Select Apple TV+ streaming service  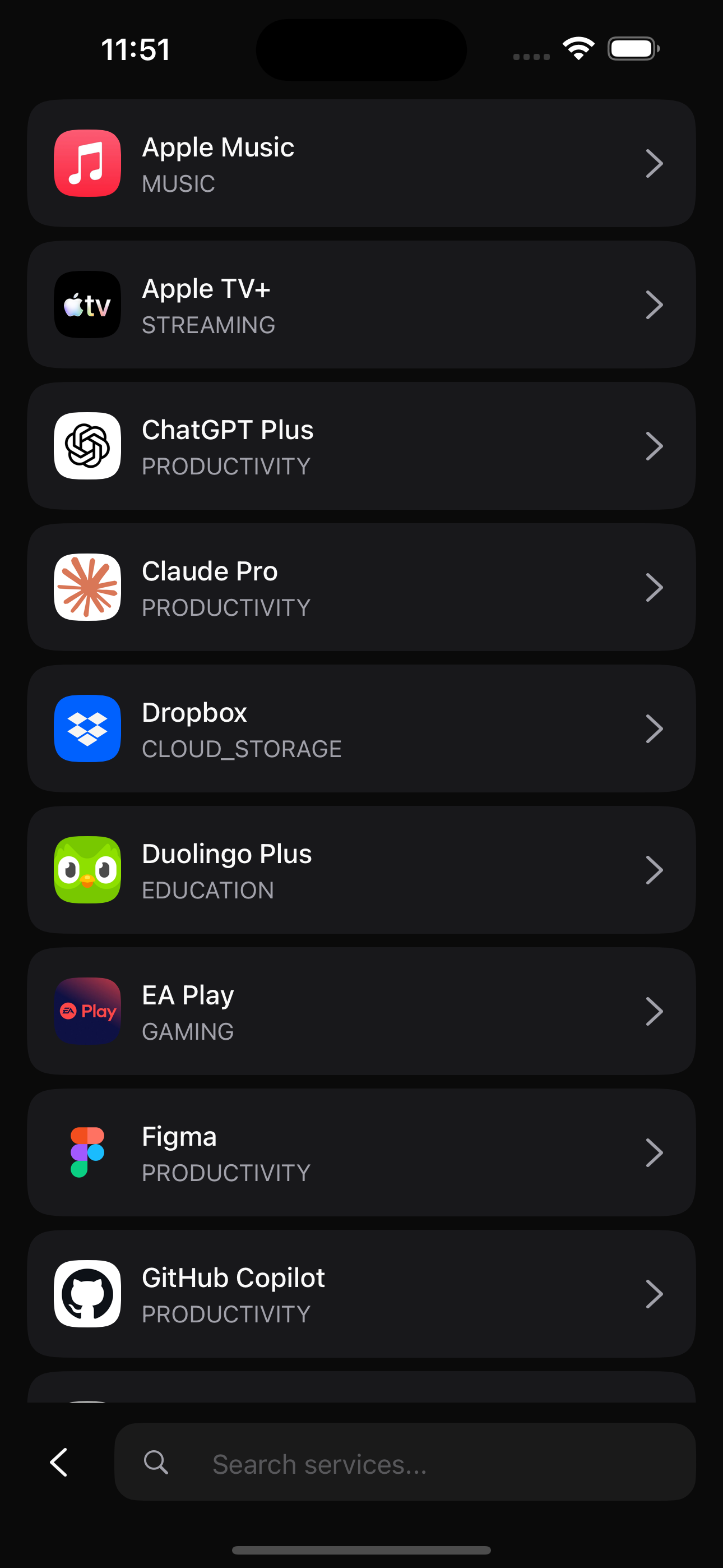pos(361,305)
